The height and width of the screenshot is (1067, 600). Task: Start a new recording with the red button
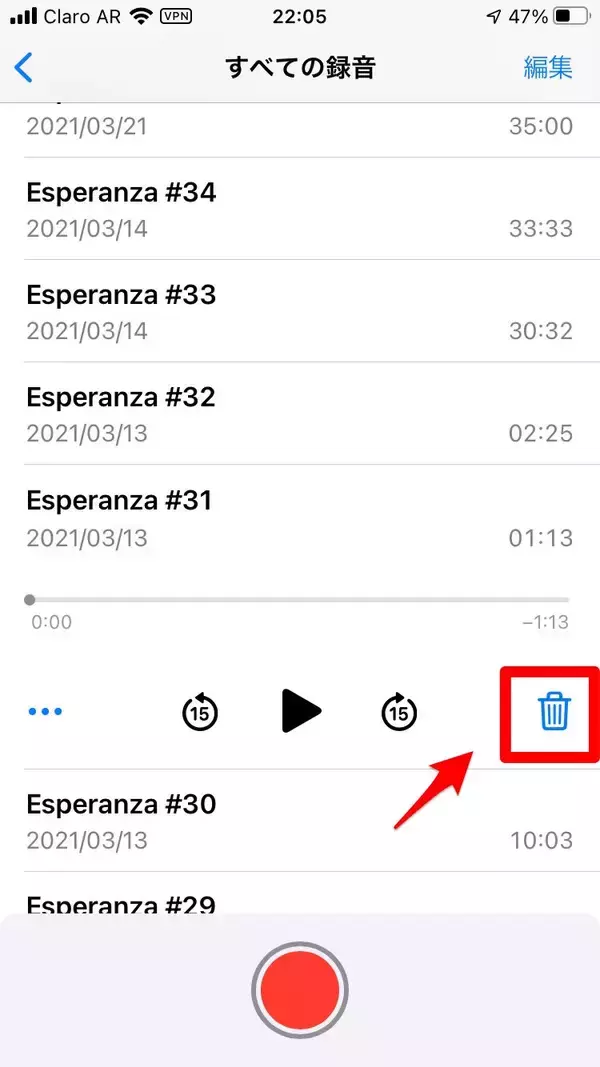pos(300,989)
